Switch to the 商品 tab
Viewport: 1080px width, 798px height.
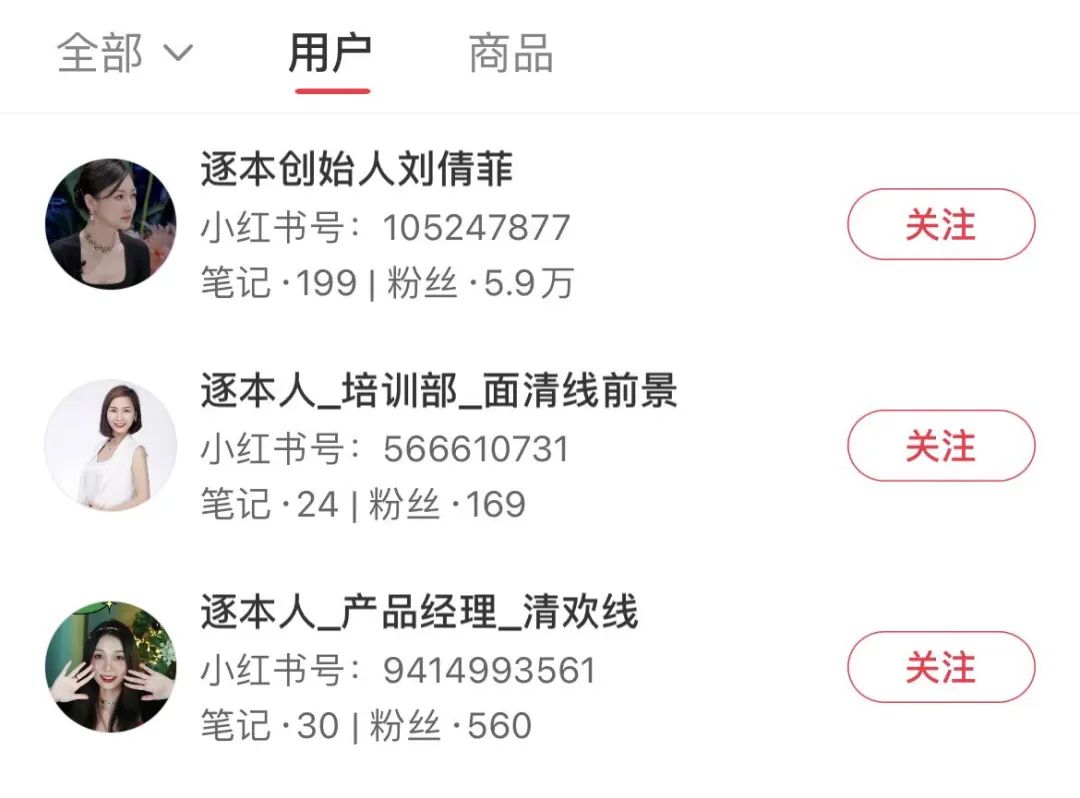pyautogui.click(x=511, y=53)
